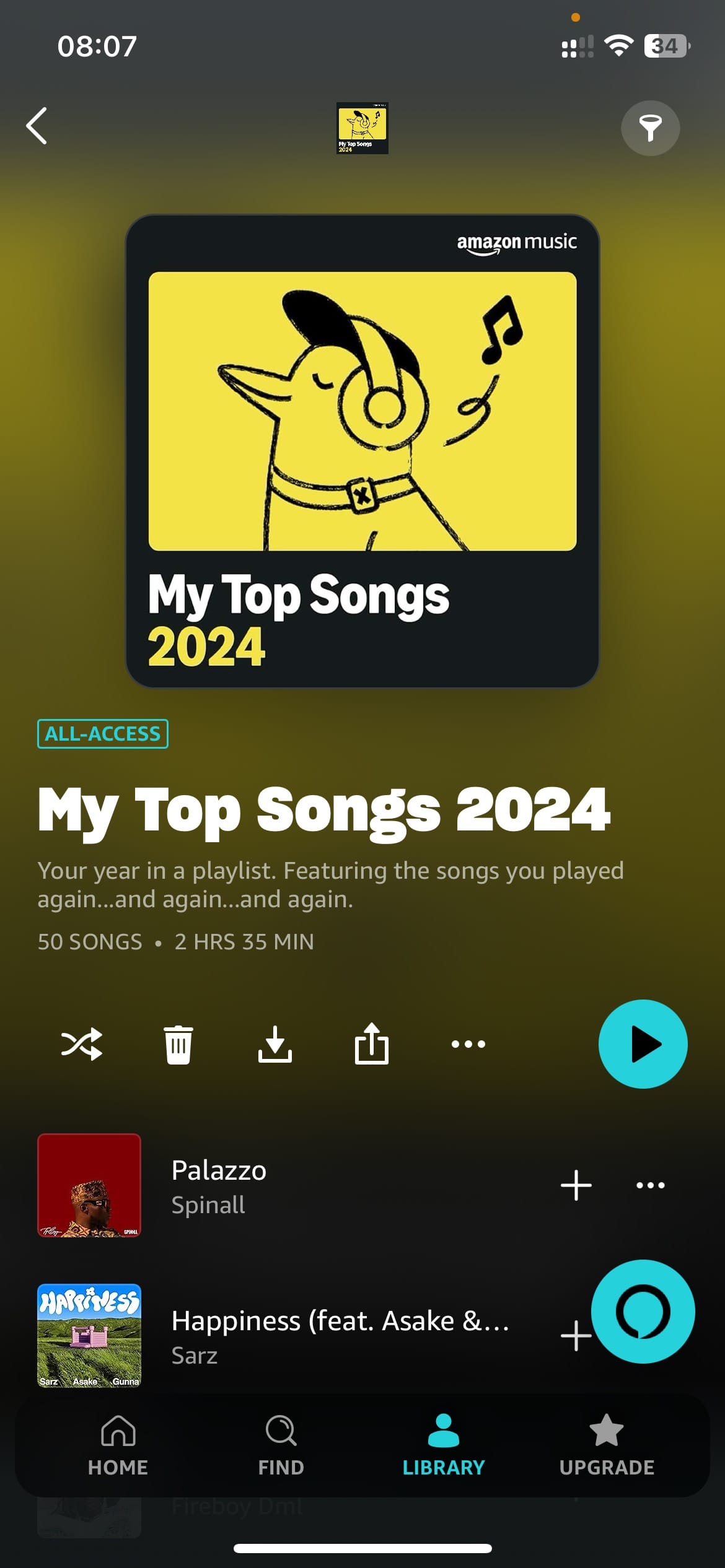Delete this playlist with the trash icon
Screen dimensions: 725x1568
178,1045
